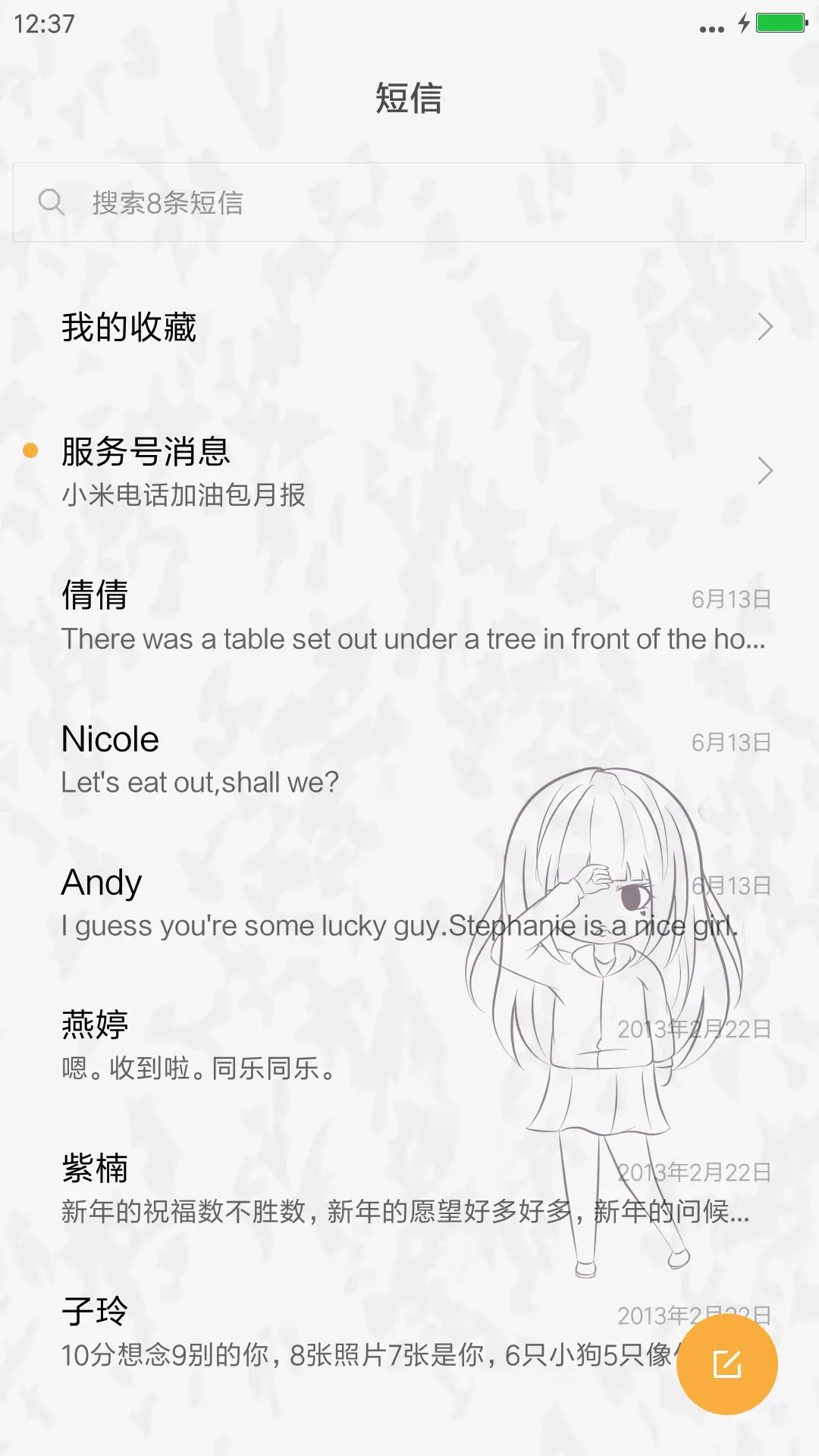This screenshot has width=819, height=1456.
Task: Select the 燕婷 conversation
Action: [x=303, y=1046]
